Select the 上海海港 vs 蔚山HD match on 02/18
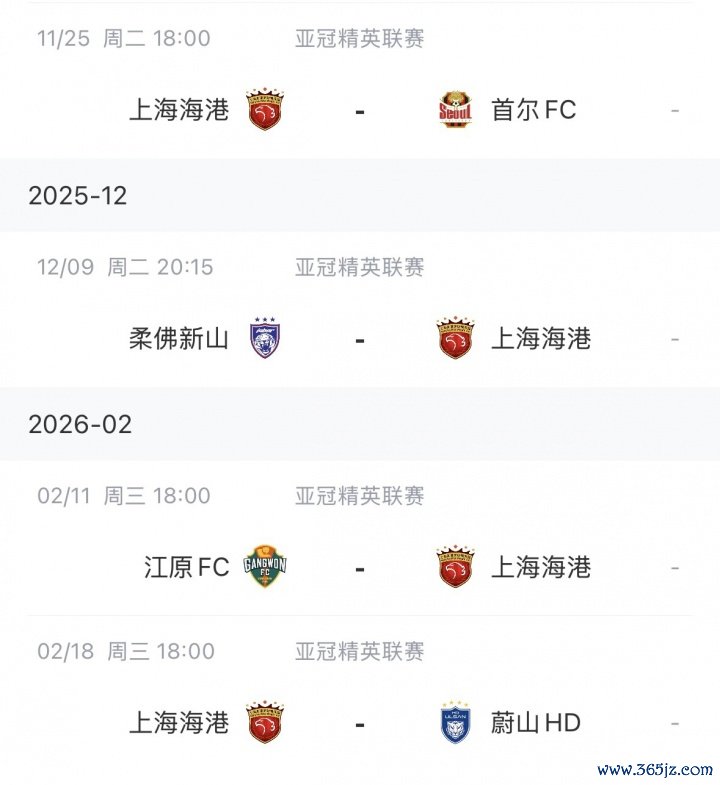 pos(359,723)
